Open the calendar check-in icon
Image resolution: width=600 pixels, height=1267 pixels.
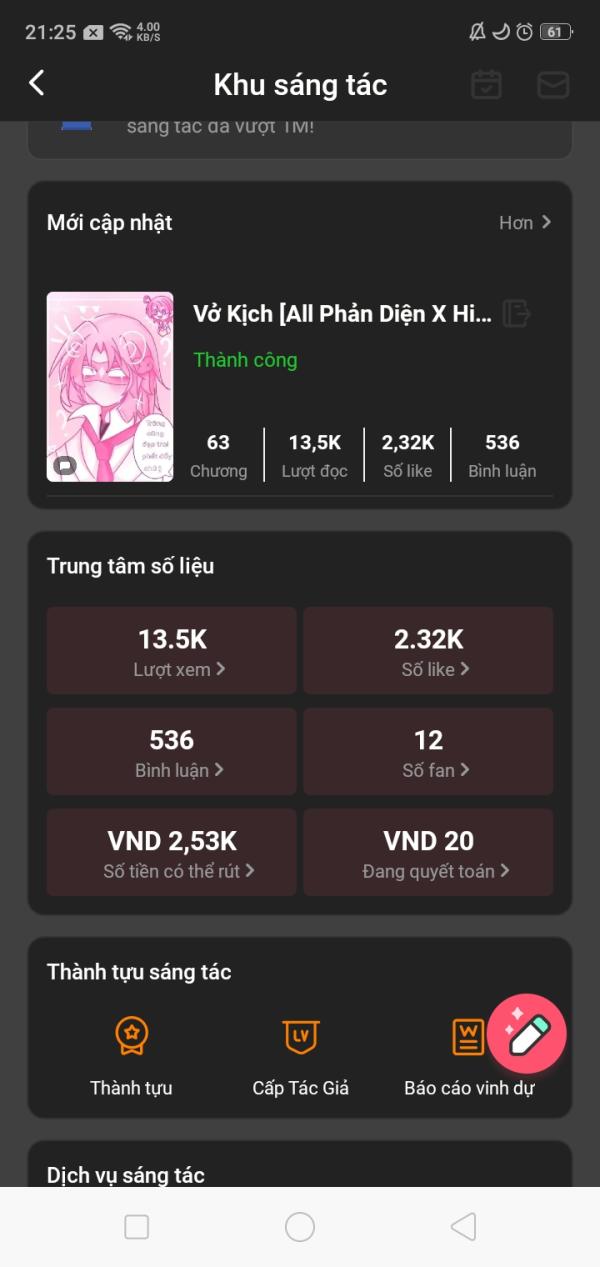click(x=487, y=85)
